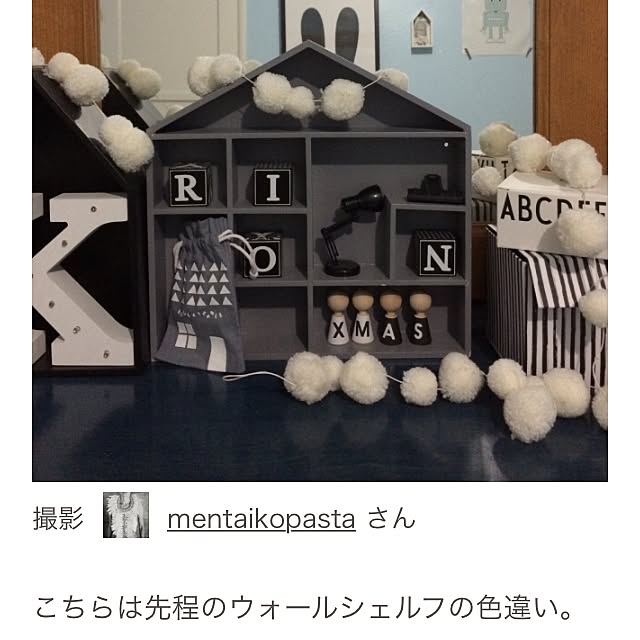This screenshot has height=640, width=640.
Task: Open the house-shaped wall shelf photo
Action: (x=320, y=240)
